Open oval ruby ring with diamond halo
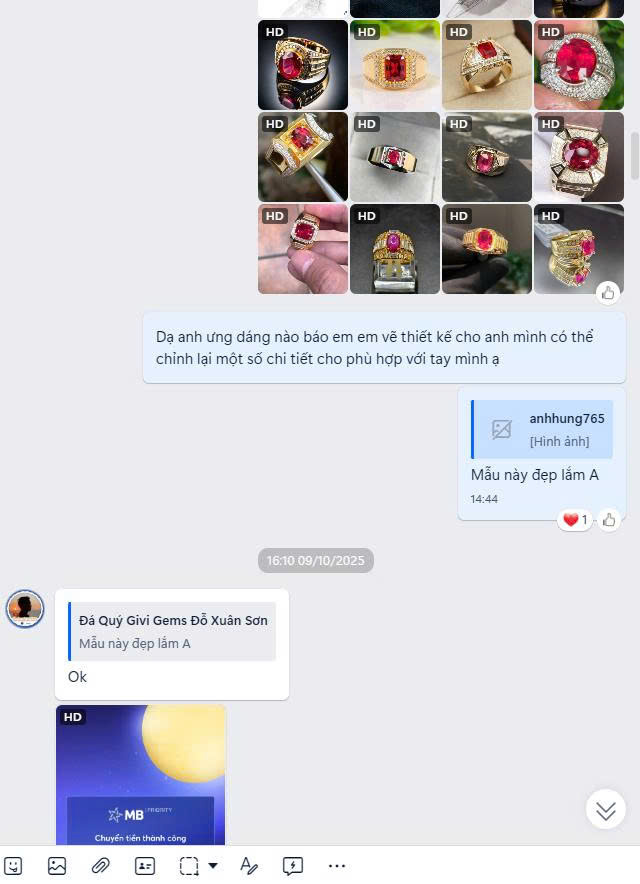 [x=578, y=65]
